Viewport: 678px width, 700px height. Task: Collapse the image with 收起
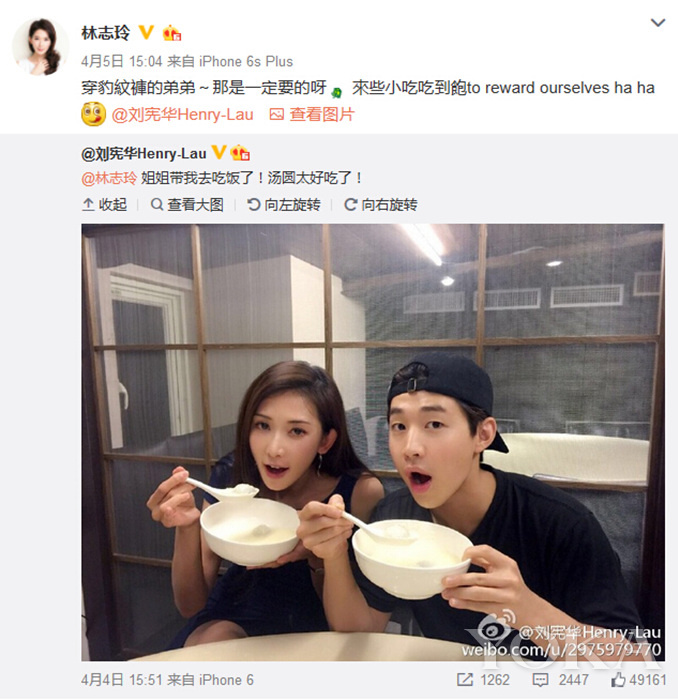tap(104, 204)
